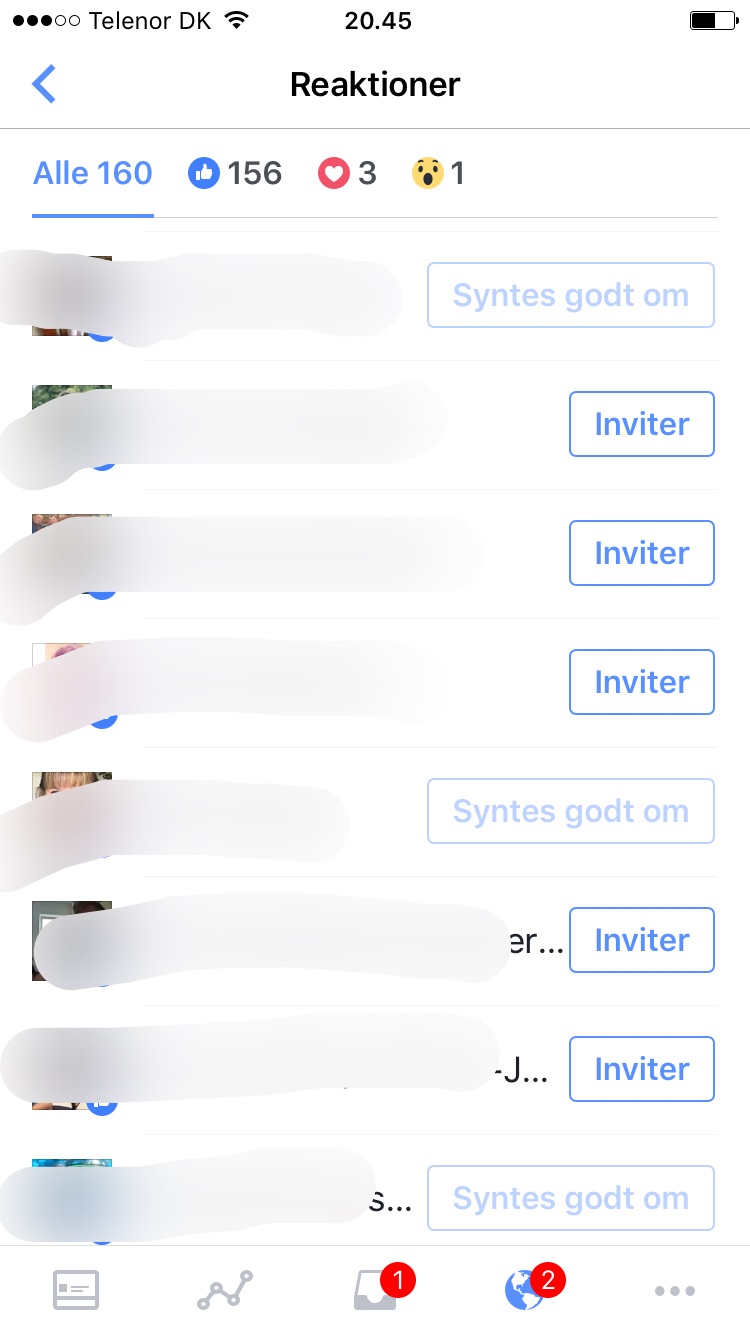Open the globe notifications with 2 alerts
Image resolution: width=750 pixels, height=1334 pixels.
pyautogui.click(x=527, y=1290)
